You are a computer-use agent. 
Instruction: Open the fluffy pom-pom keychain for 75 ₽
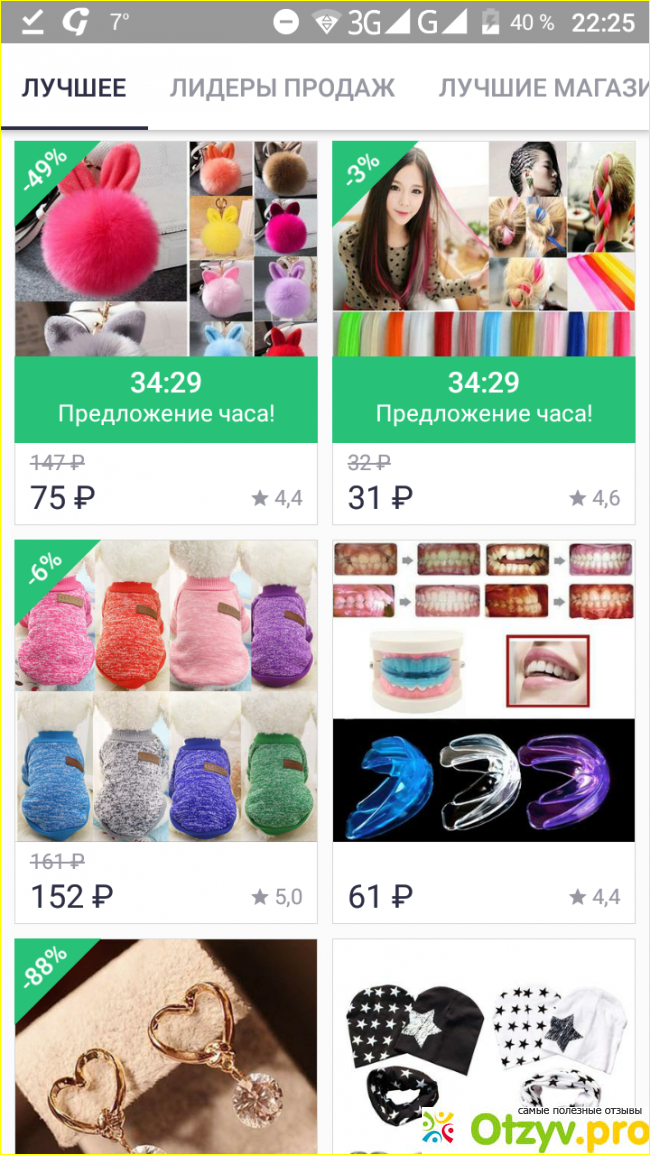(x=166, y=300)
